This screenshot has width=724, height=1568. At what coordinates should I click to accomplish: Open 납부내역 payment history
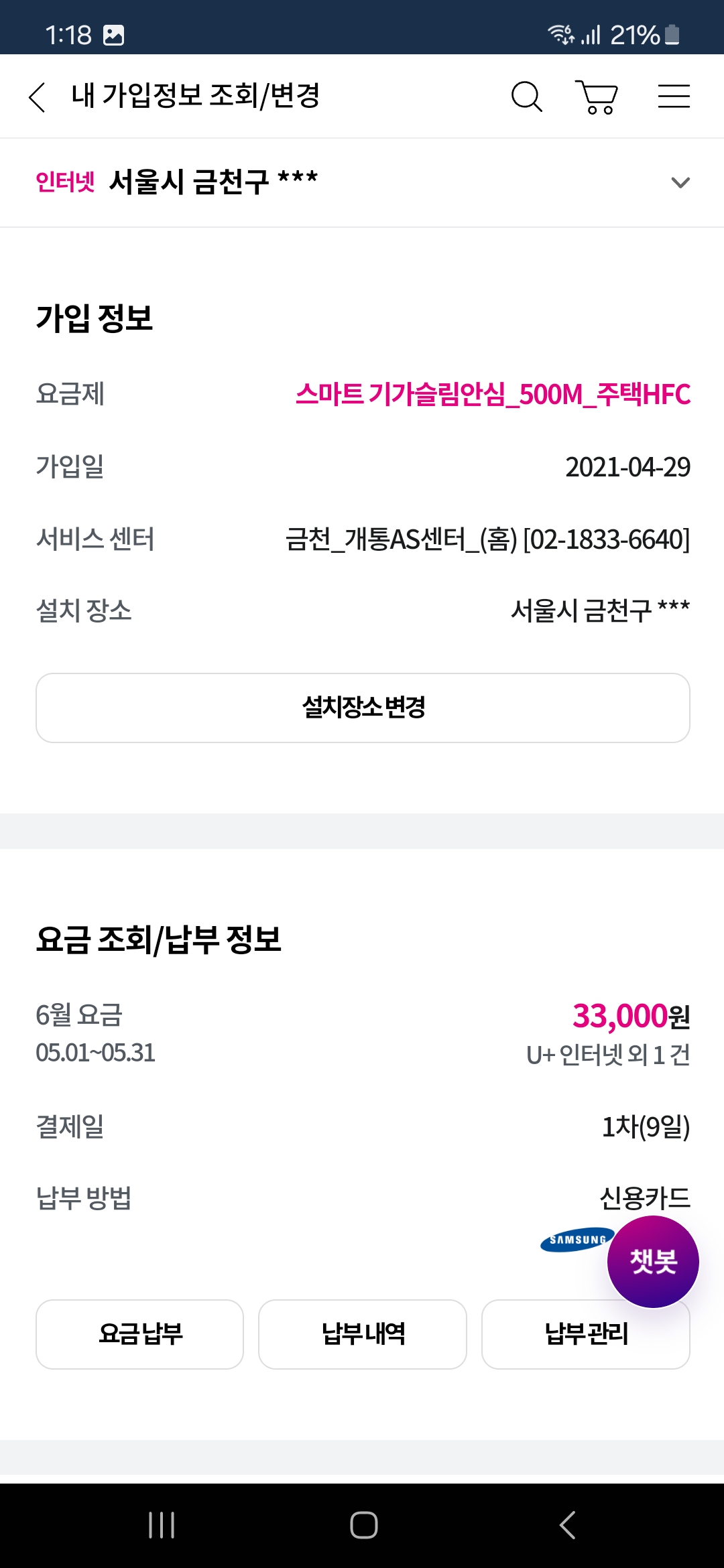(x=363, y=1334)
